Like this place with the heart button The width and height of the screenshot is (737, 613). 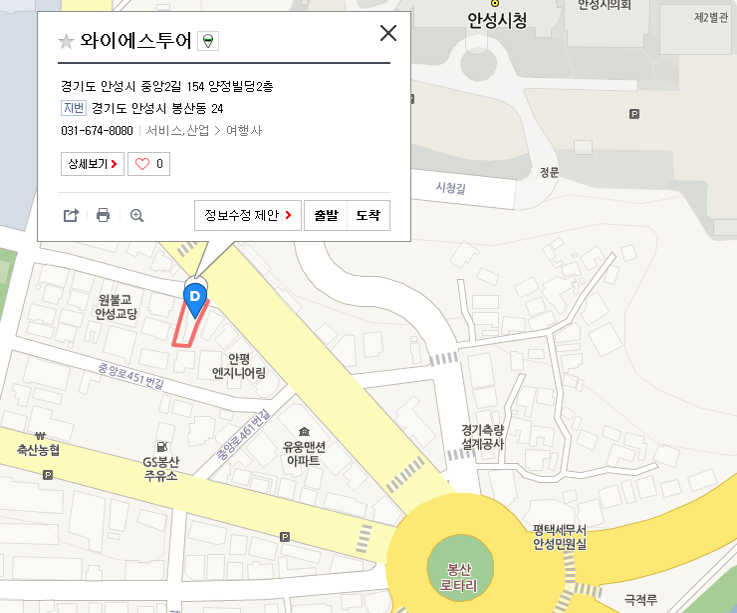[x=148, y=163]
